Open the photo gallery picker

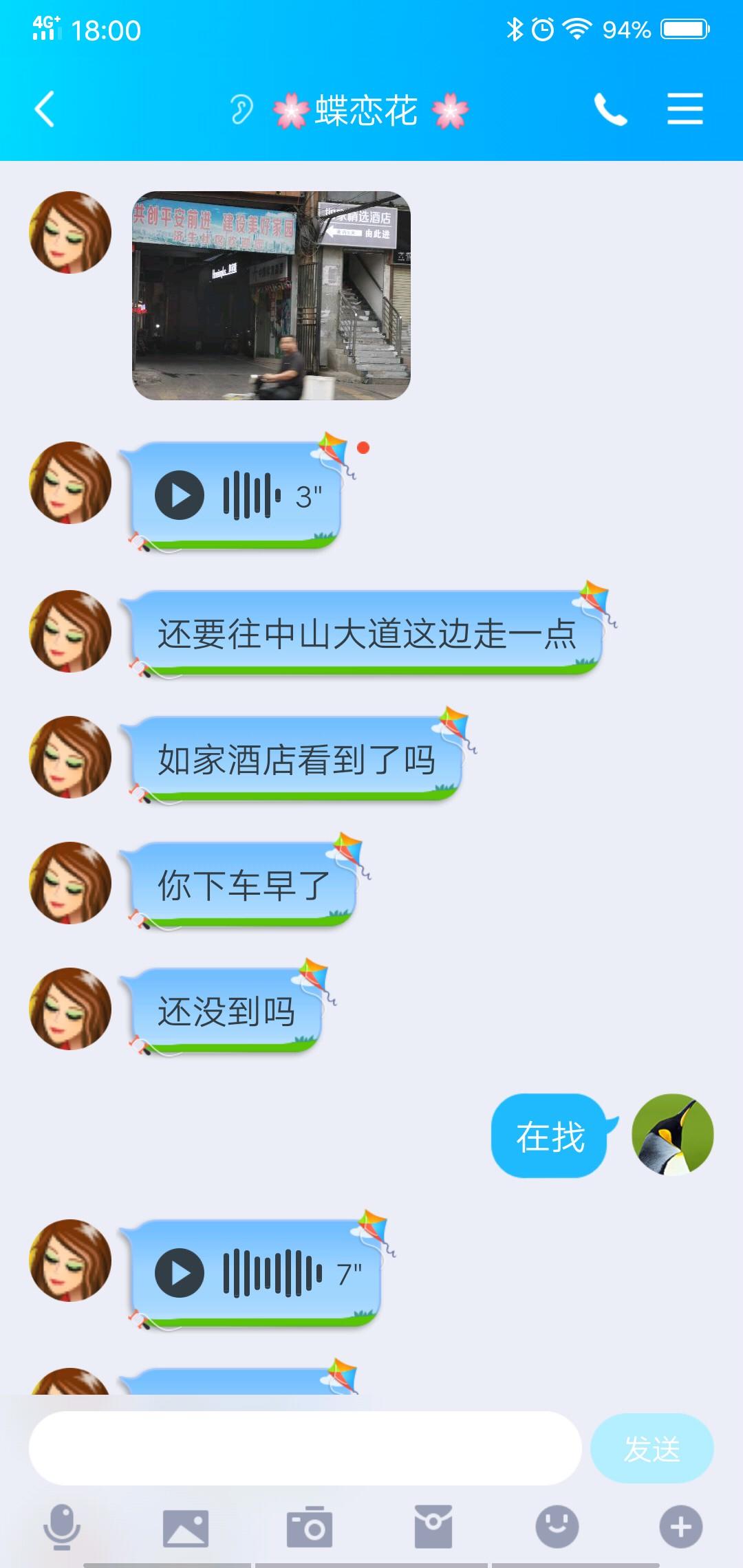tap(185, 1527)
